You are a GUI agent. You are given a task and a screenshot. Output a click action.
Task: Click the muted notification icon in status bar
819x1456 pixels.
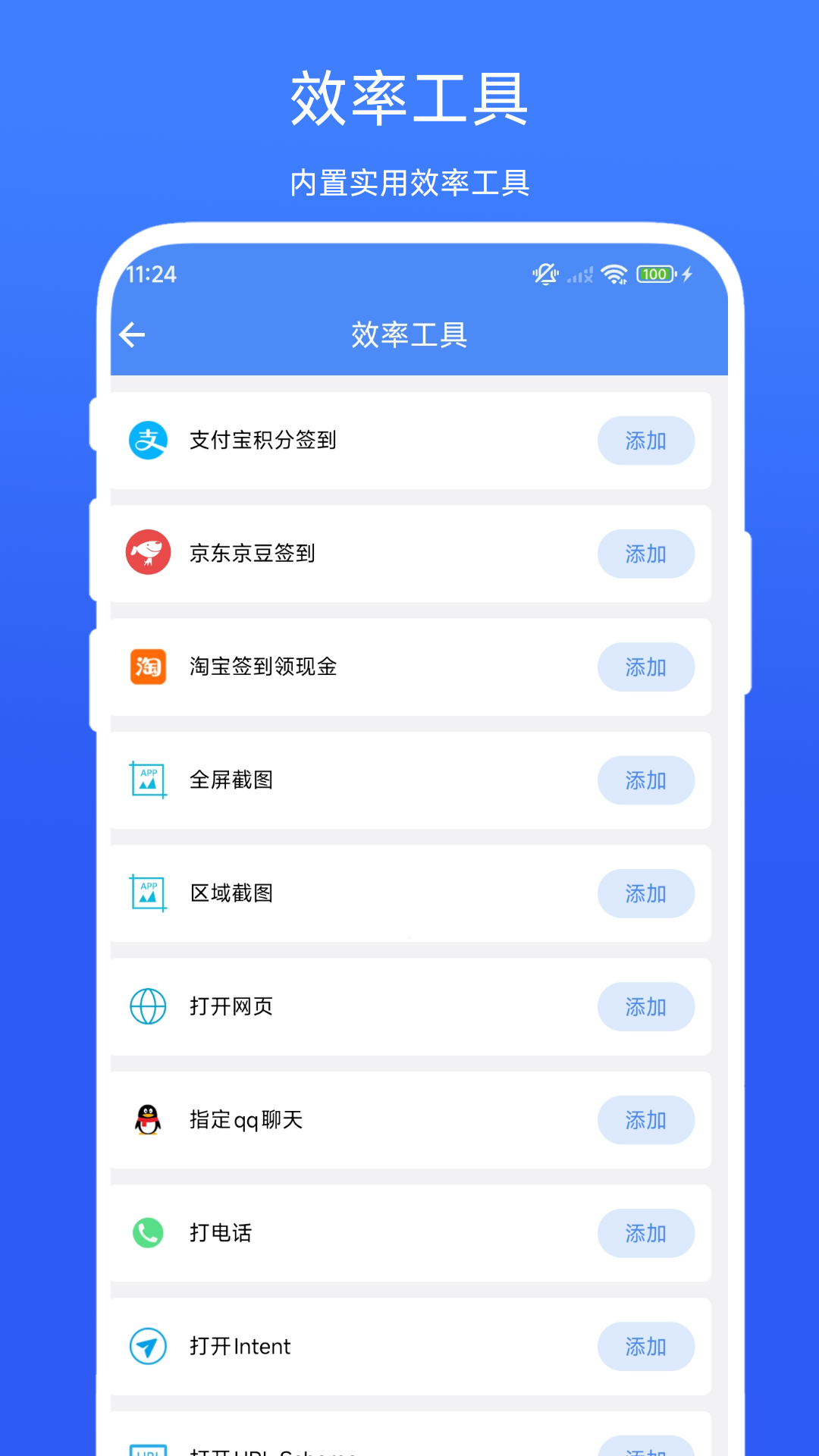544,276
